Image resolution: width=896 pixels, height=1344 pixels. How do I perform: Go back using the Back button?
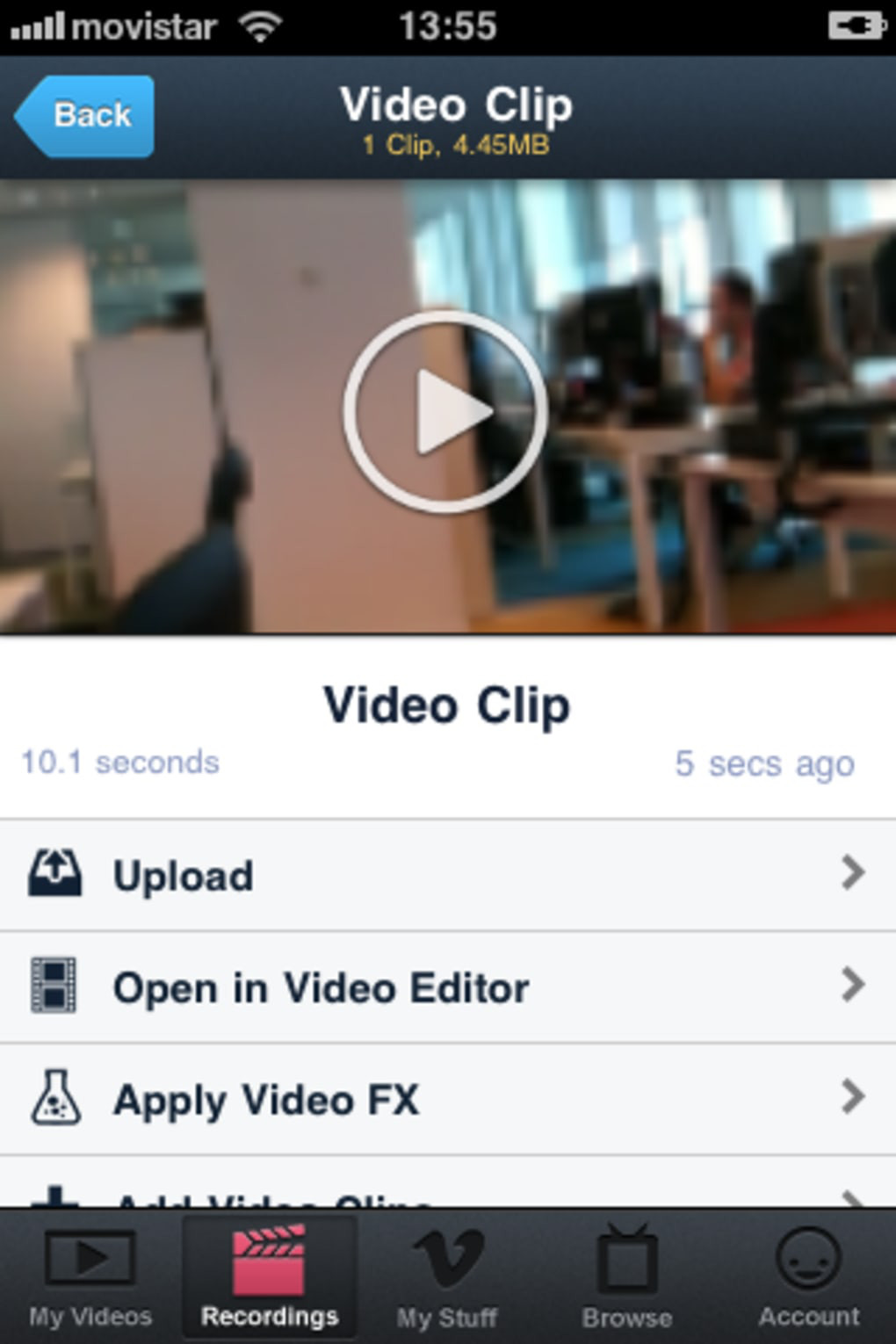pos(85,116)
